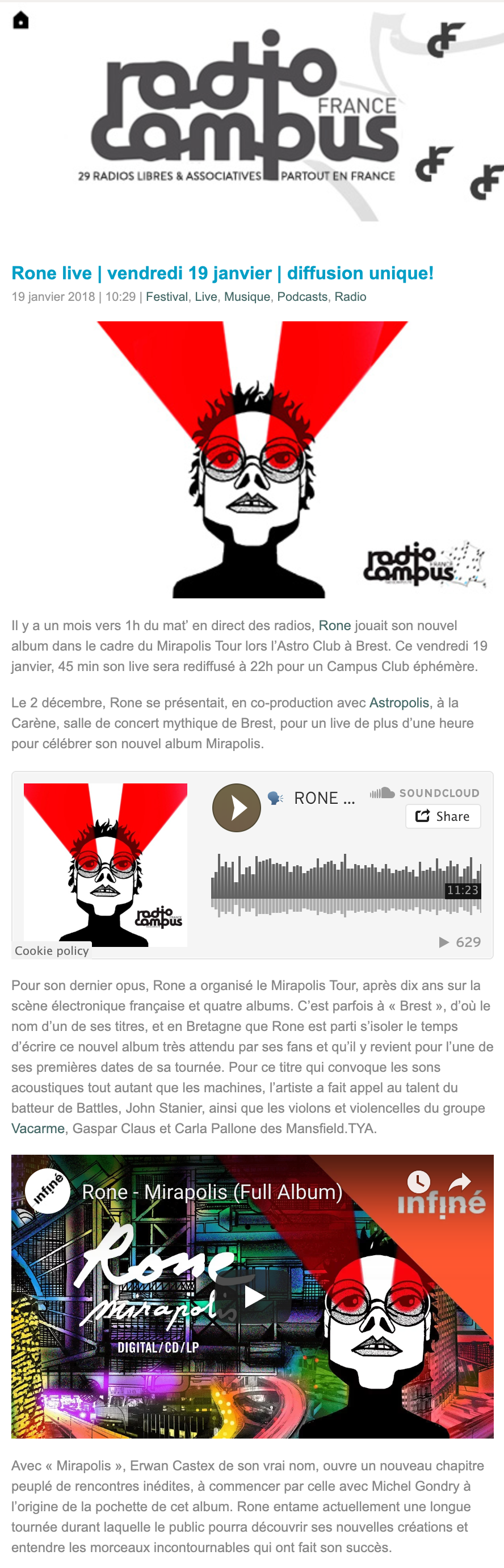Visit the Astropolis link
504x1568 pixels.
(398, 703)
